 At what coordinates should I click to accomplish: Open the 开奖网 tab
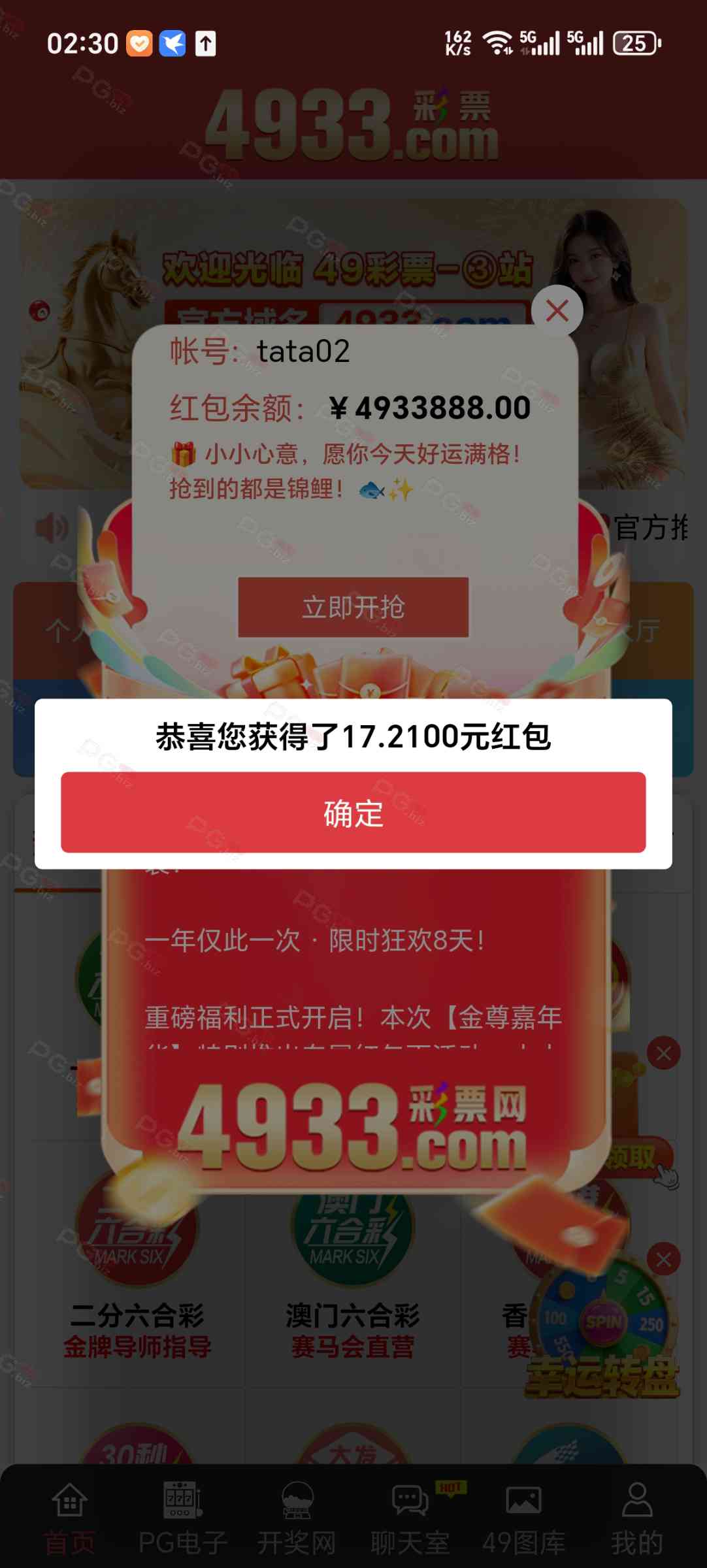(x=297, y=1517)
